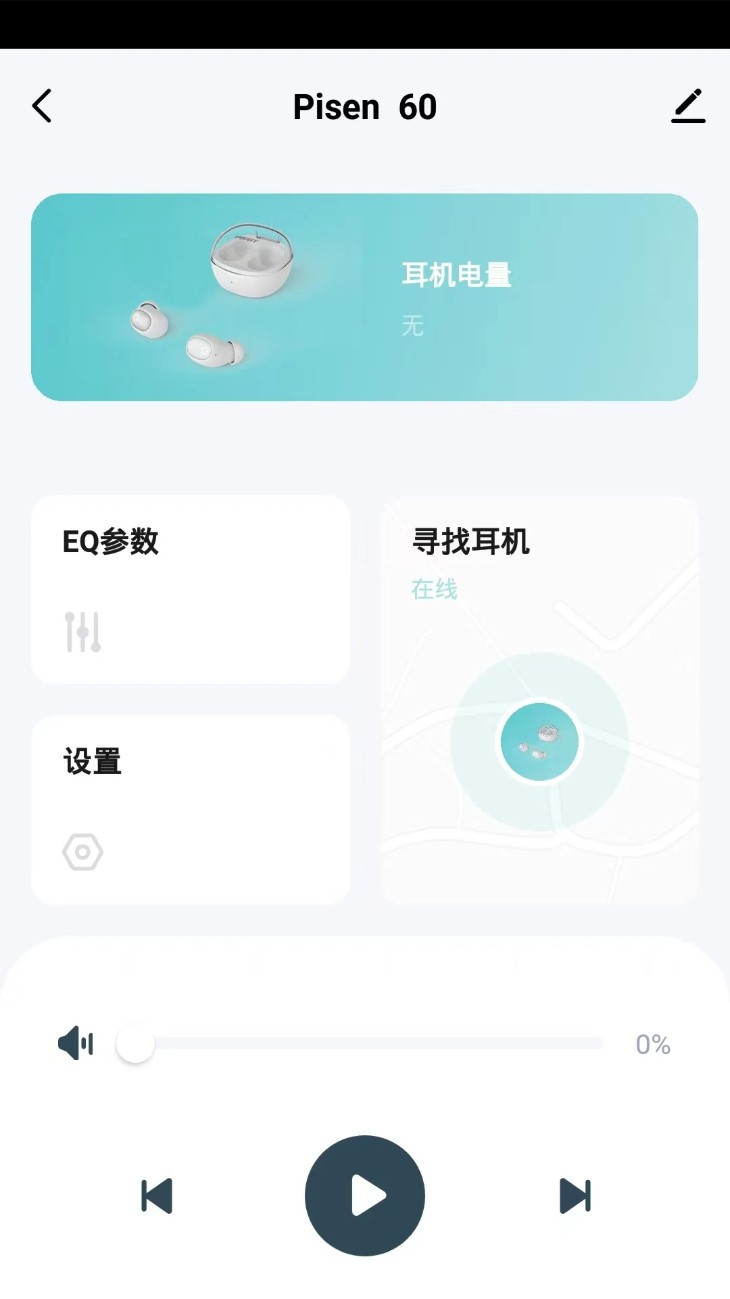Tap the volume speaker icon
Screen dimensions: 730x1299
point(74,1043)
